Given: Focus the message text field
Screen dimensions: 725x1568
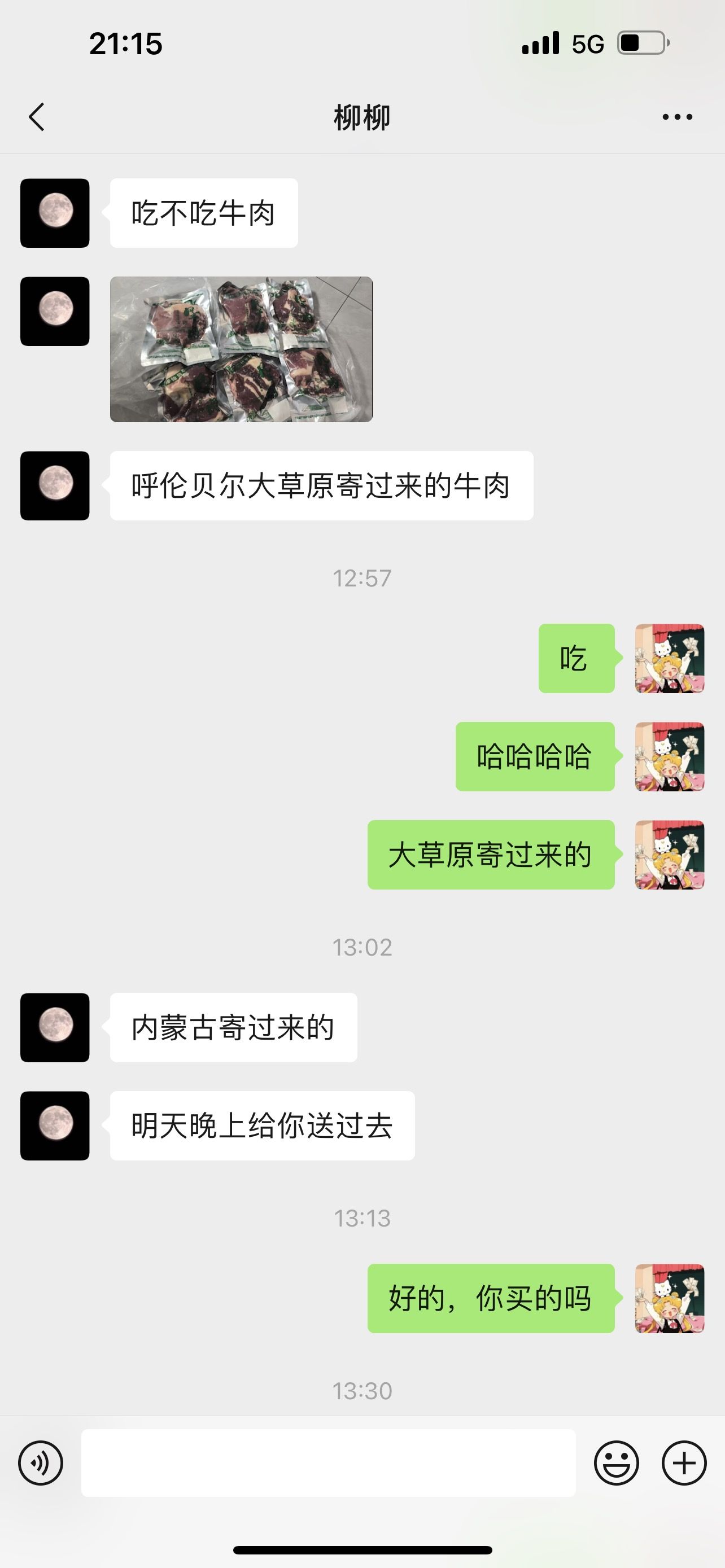Looking at the screenshot, I should [x=328, y=1462].
